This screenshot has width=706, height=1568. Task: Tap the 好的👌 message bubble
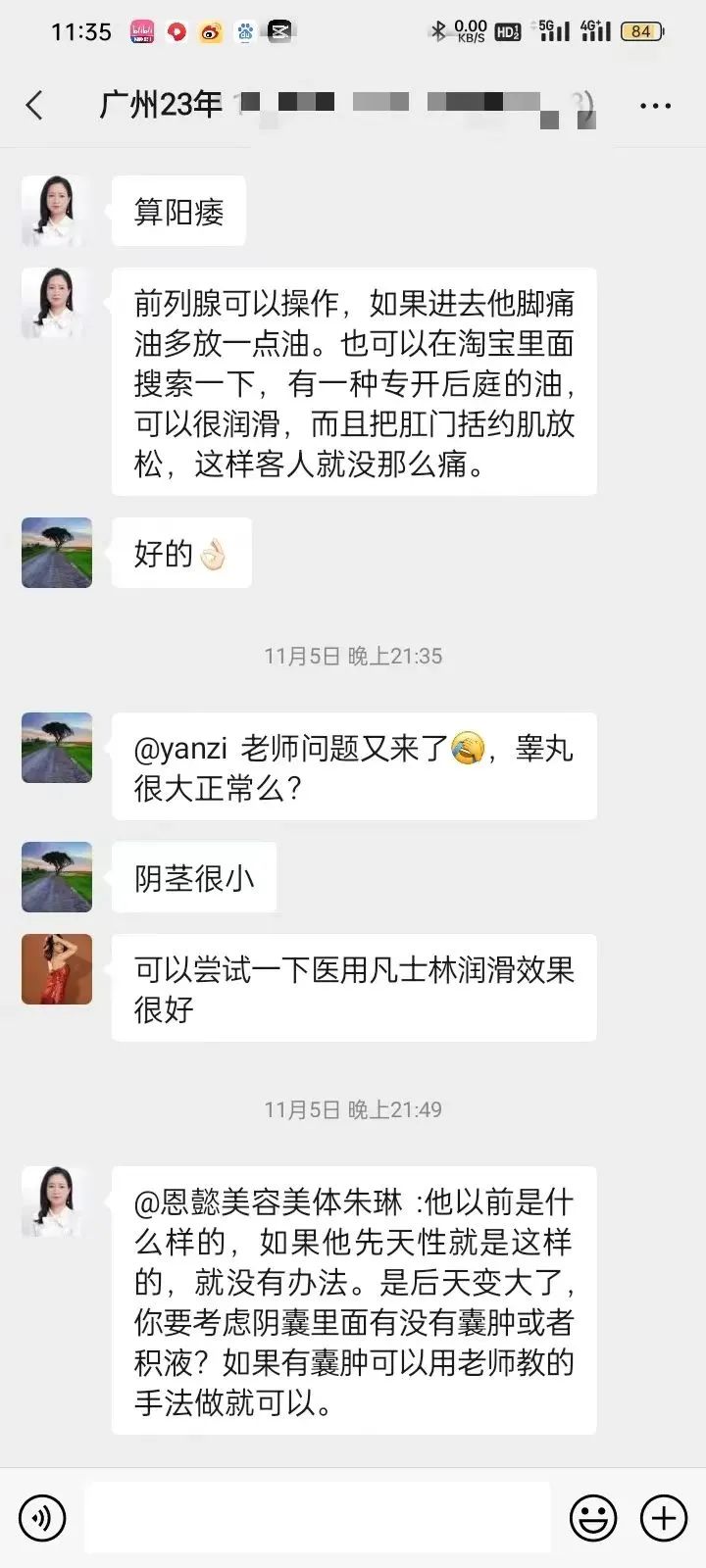point(180,553)
